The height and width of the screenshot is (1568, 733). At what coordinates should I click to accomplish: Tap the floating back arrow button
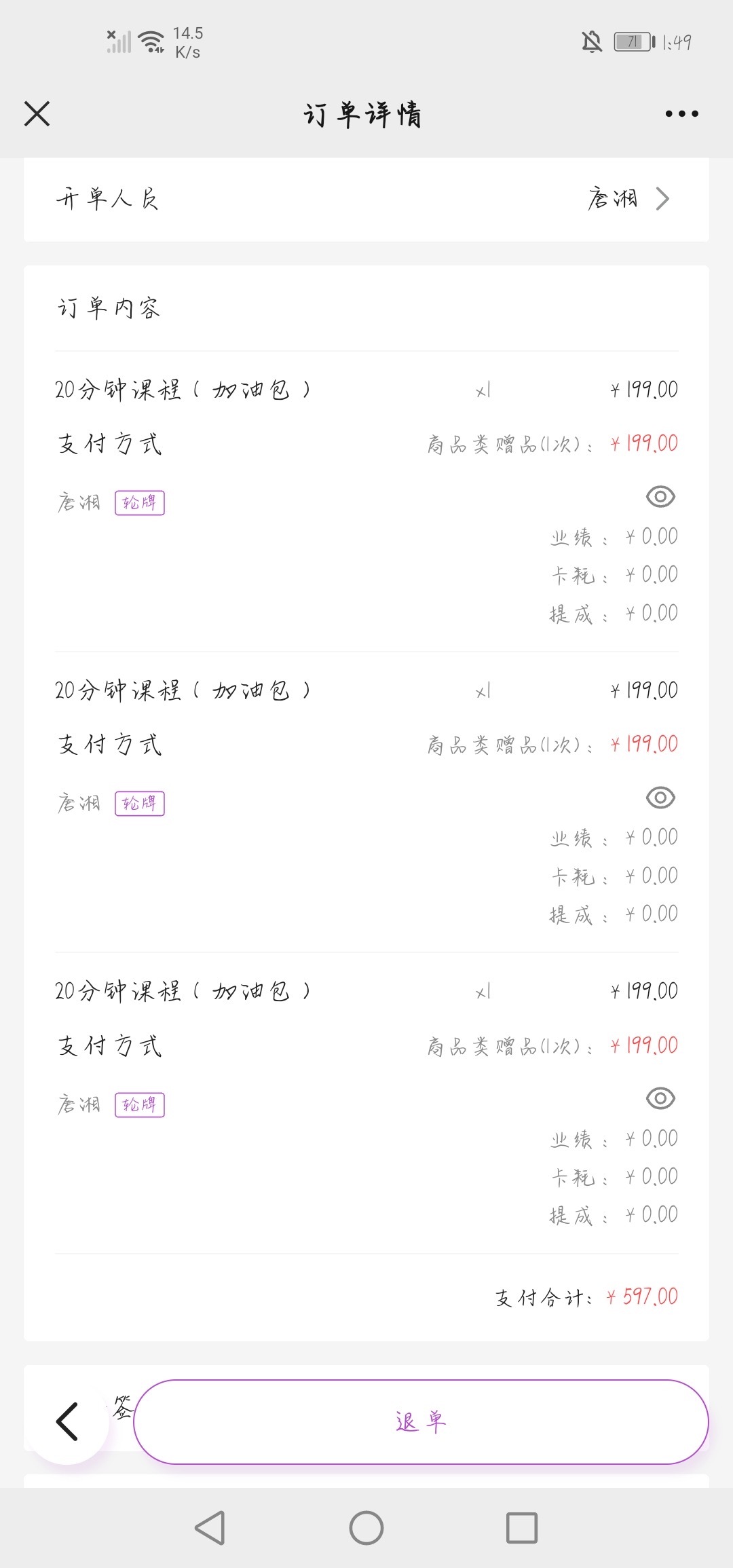click(67, 1422)
